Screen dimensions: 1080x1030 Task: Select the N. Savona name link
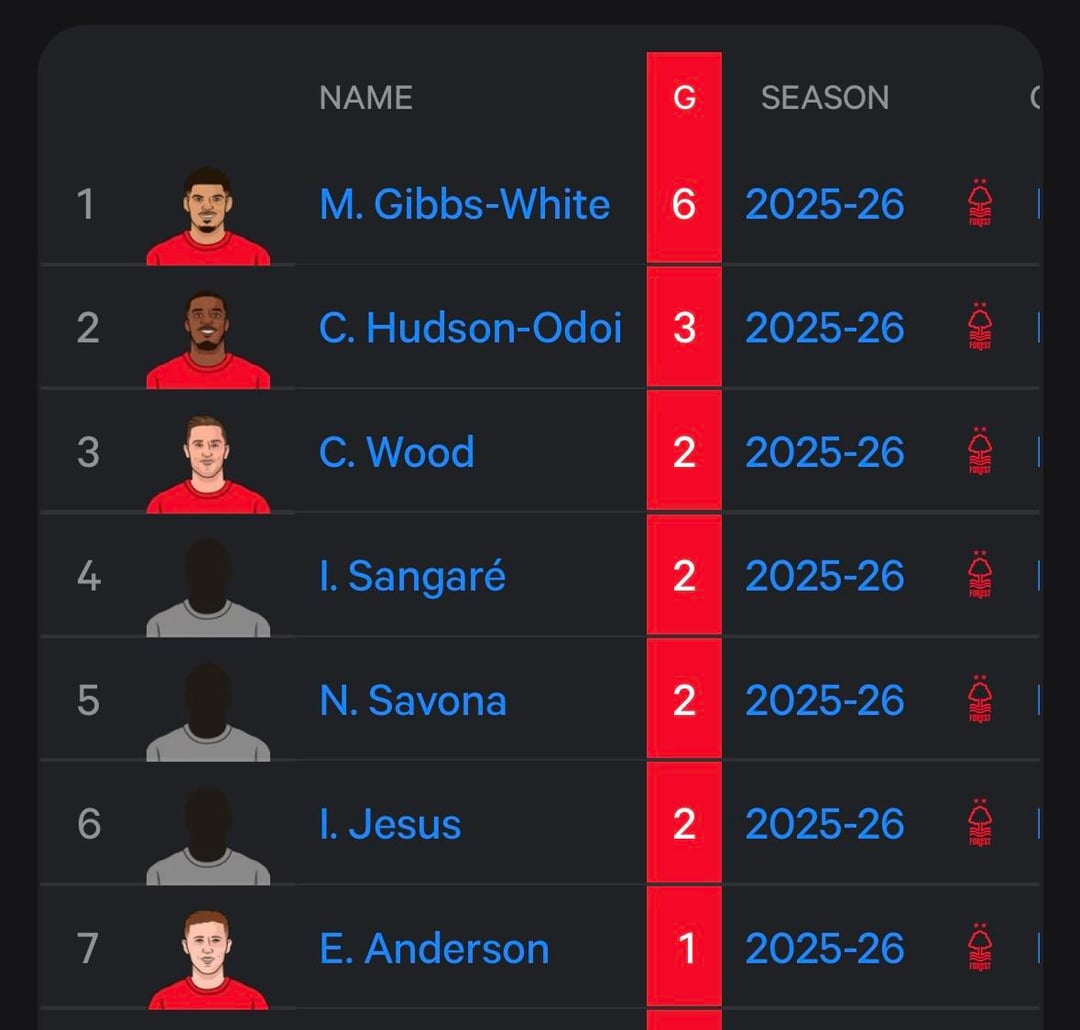(412, 700)
